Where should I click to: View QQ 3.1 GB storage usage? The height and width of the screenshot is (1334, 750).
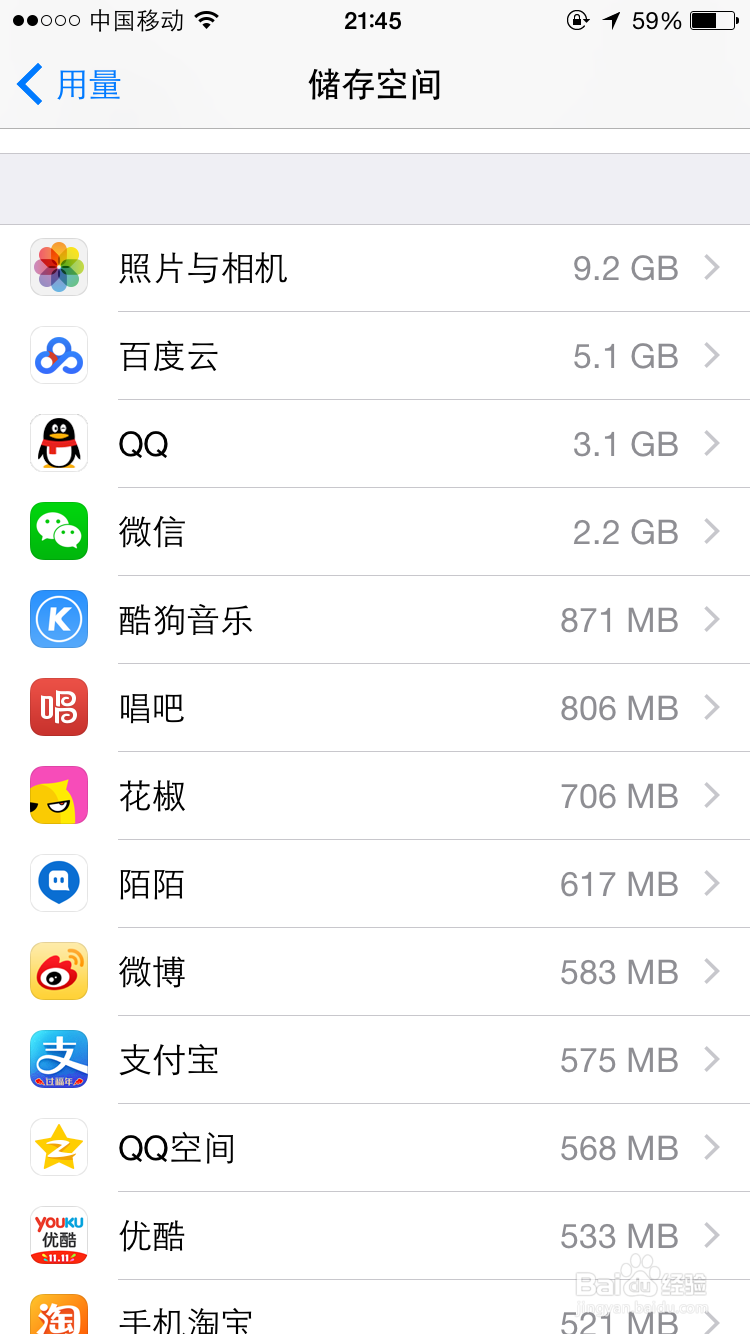tap(375, 444)
